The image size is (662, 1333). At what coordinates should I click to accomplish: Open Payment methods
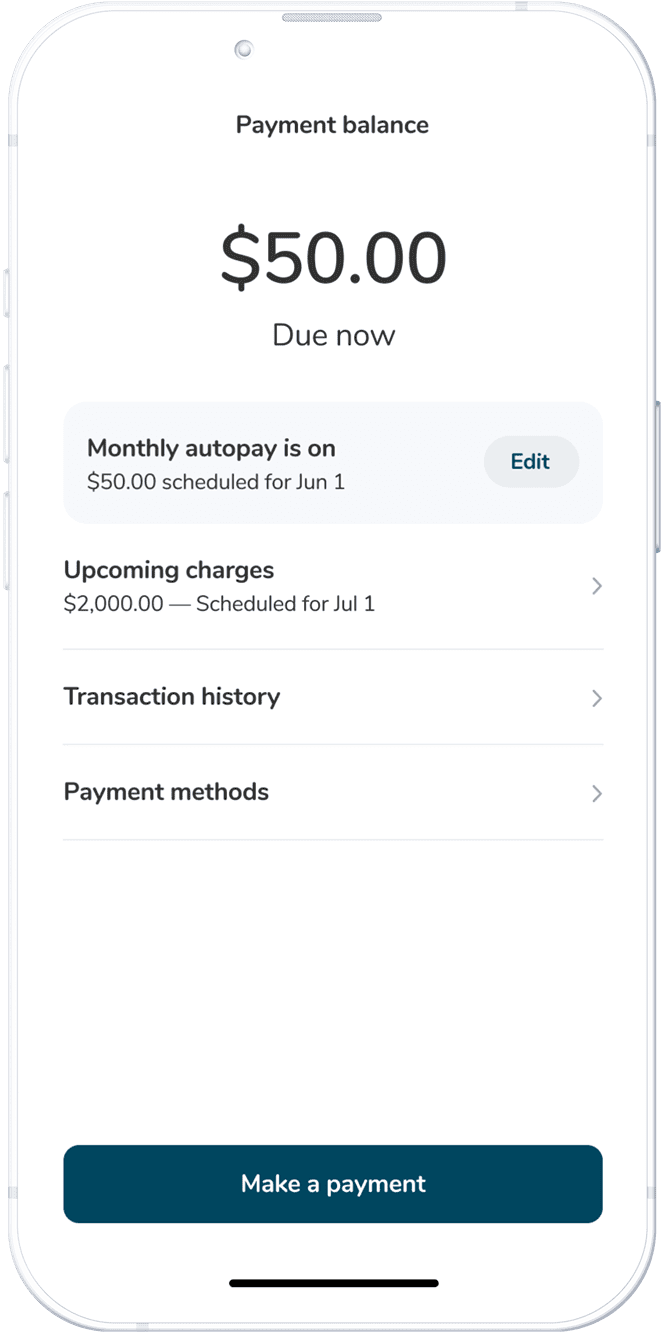tap(333, 792)
